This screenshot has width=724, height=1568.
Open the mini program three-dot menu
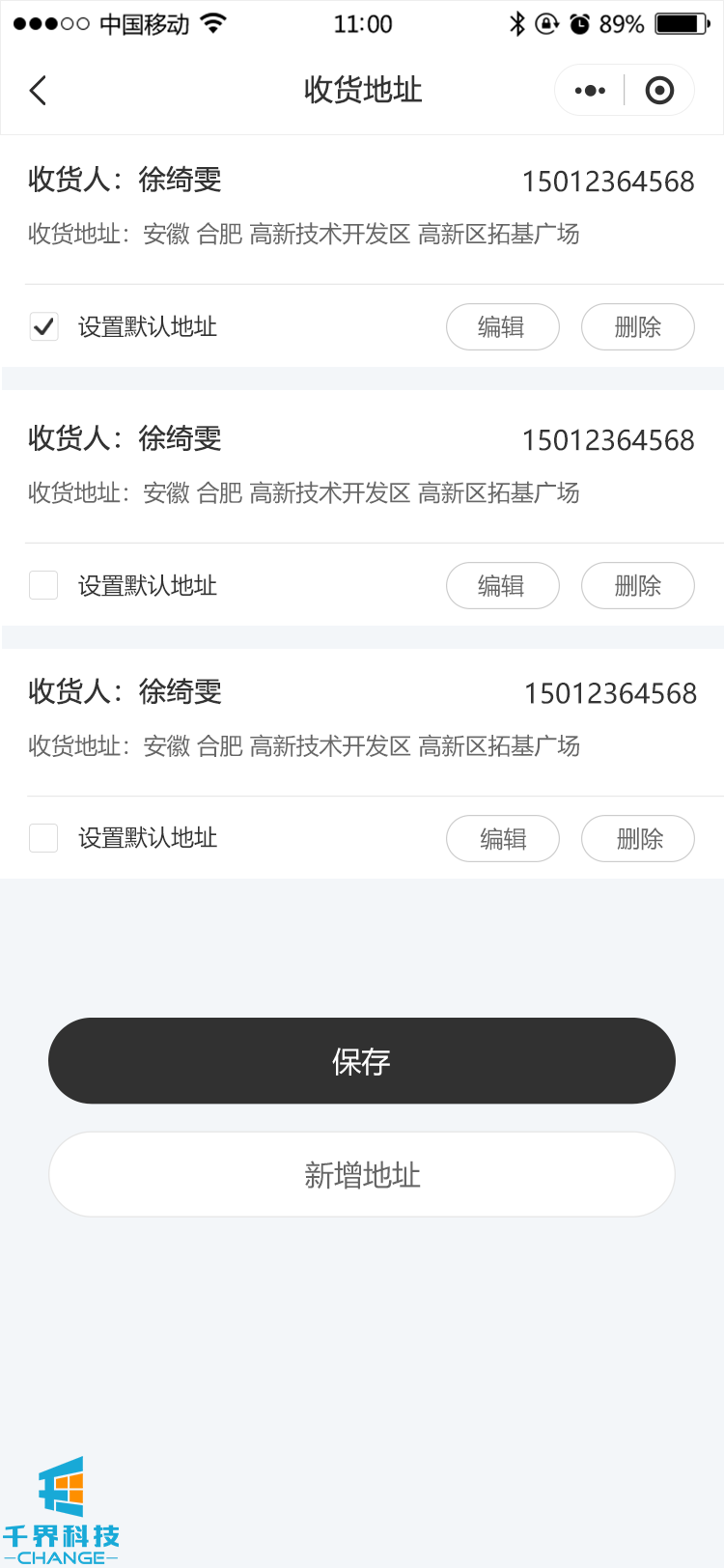590,91
